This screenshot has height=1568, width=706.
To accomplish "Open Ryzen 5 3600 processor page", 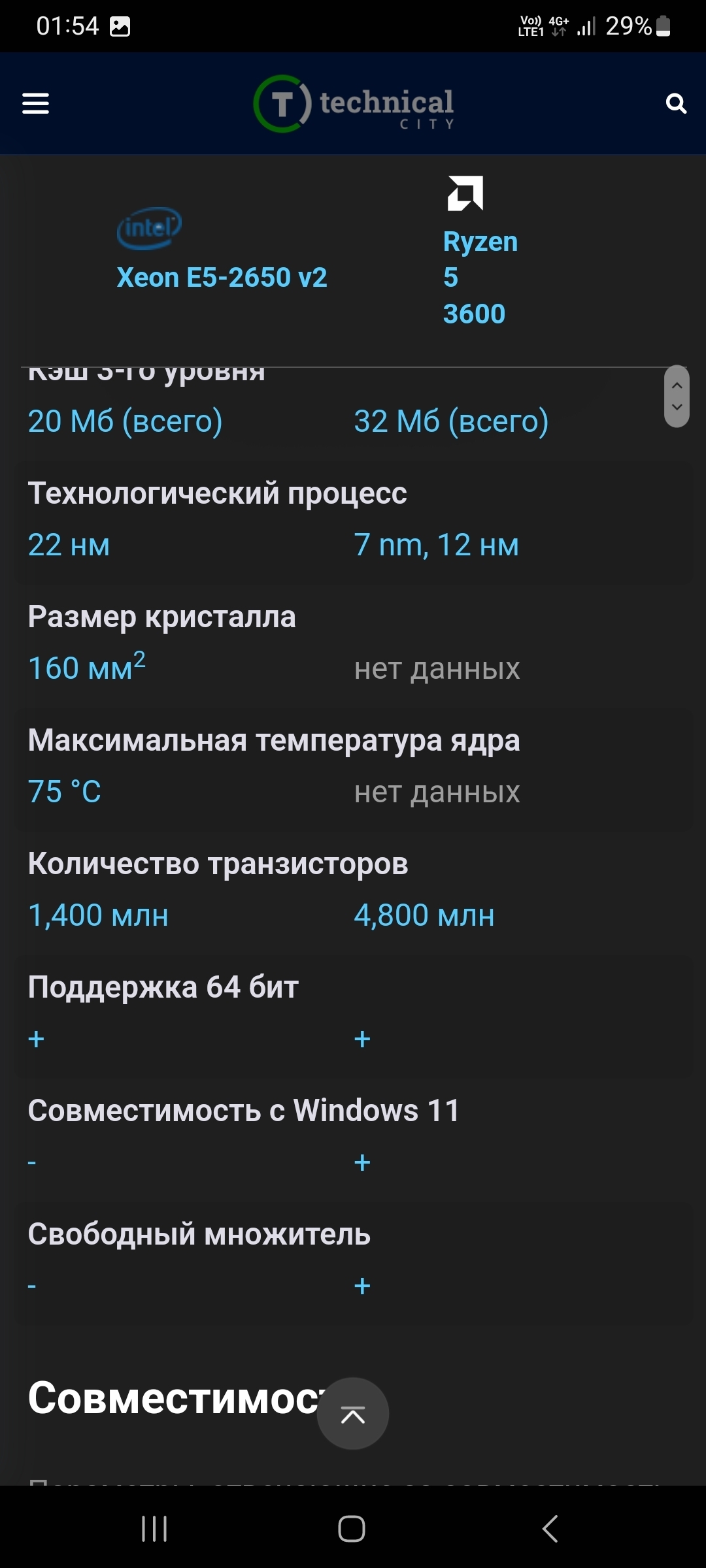I will click(x=480, y=277).
